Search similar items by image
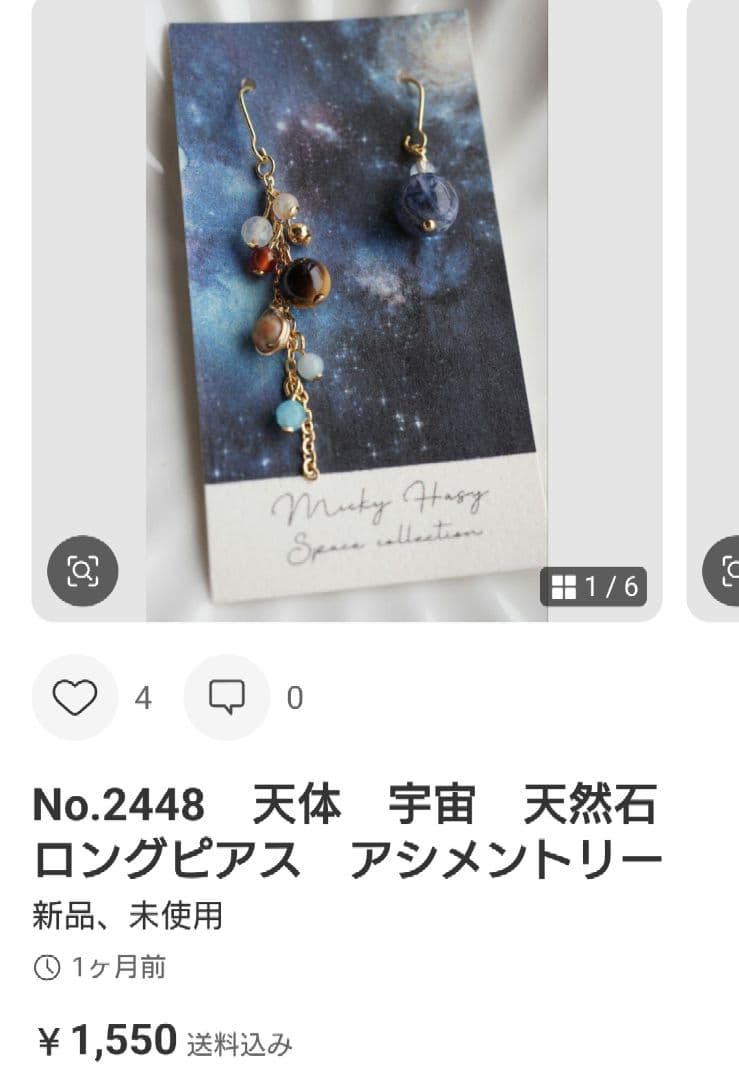 coord(83,571)
